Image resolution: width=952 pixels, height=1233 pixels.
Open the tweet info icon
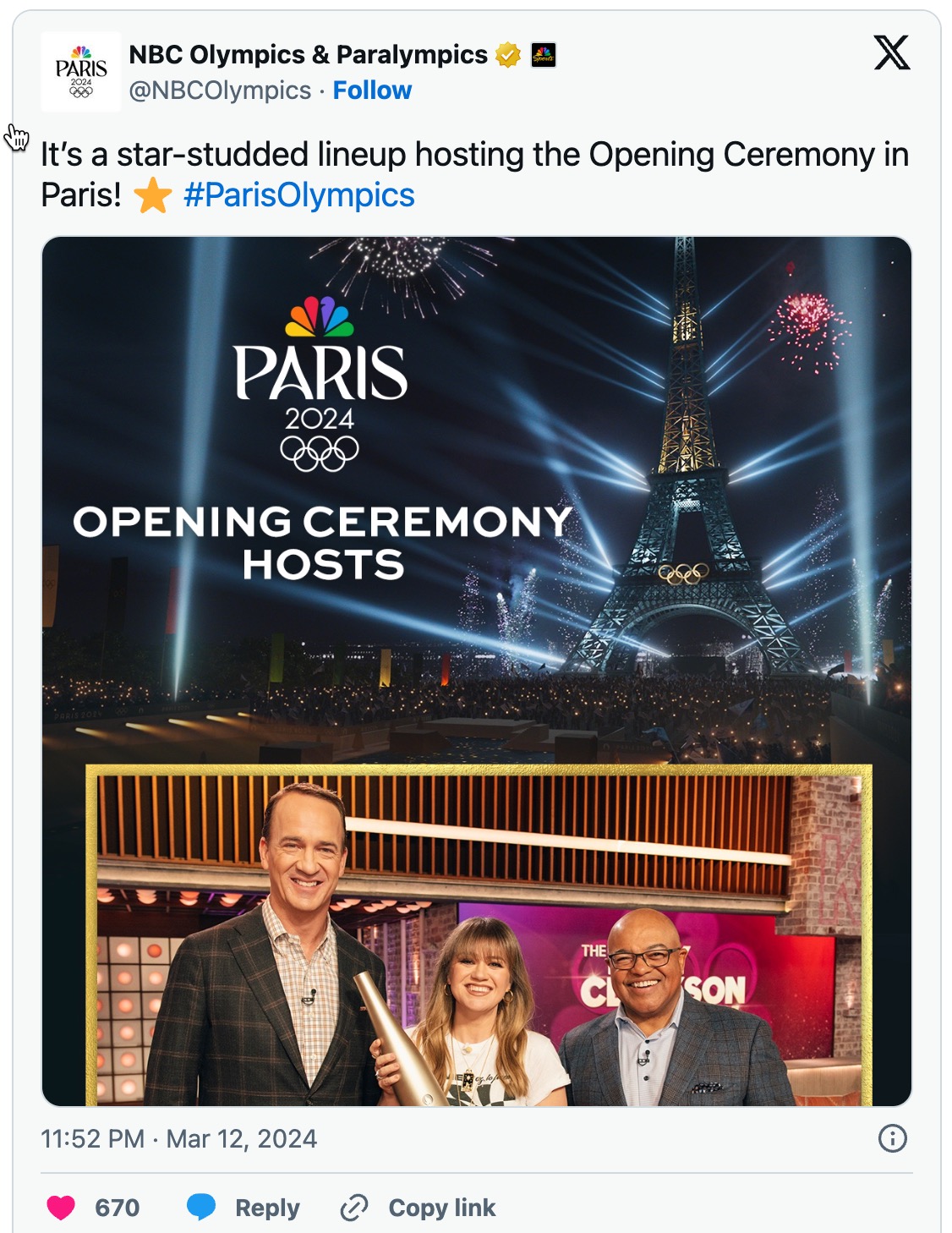click(892, 1138)
